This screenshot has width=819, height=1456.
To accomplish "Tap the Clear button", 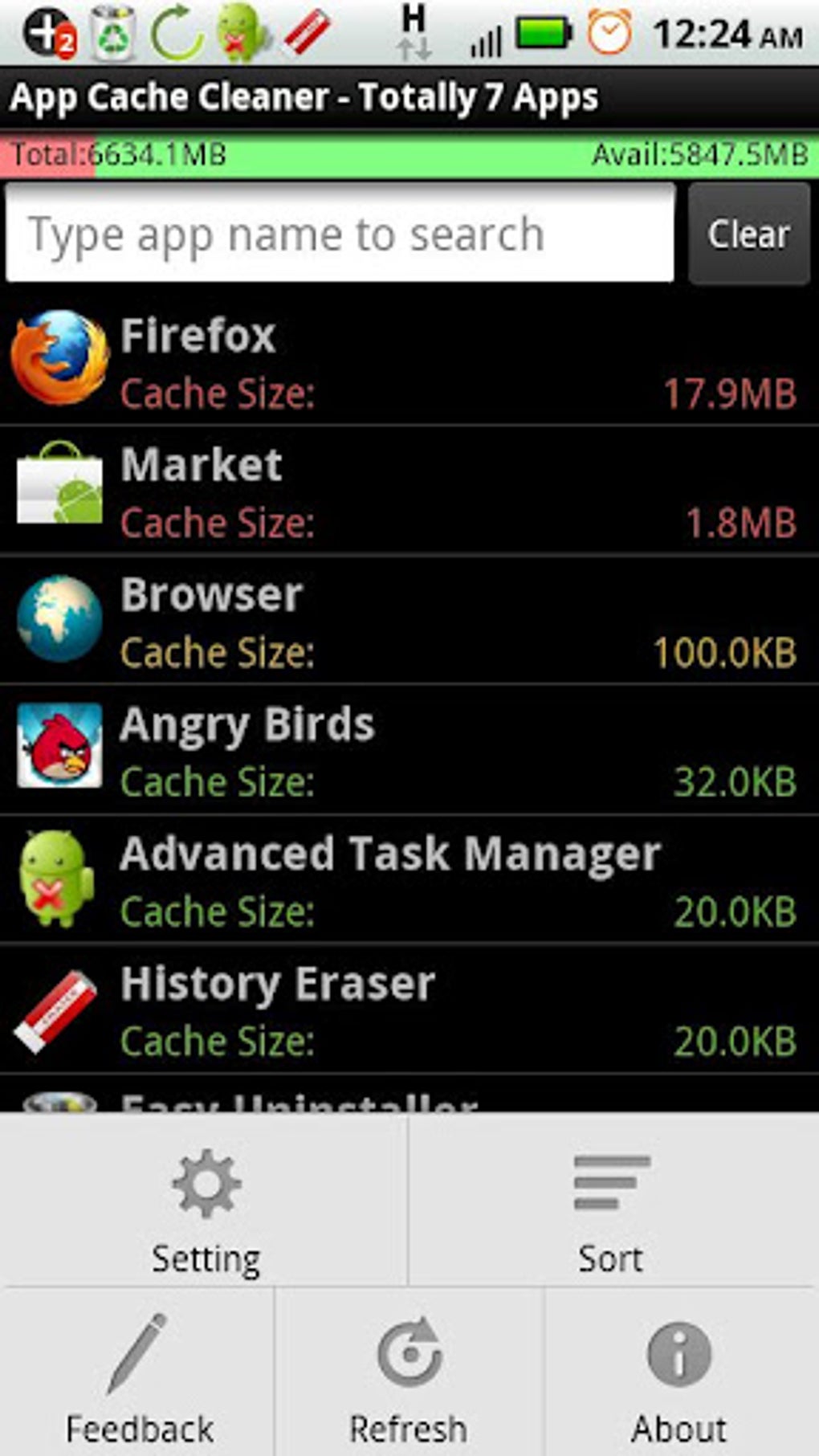I will point(748,234).
